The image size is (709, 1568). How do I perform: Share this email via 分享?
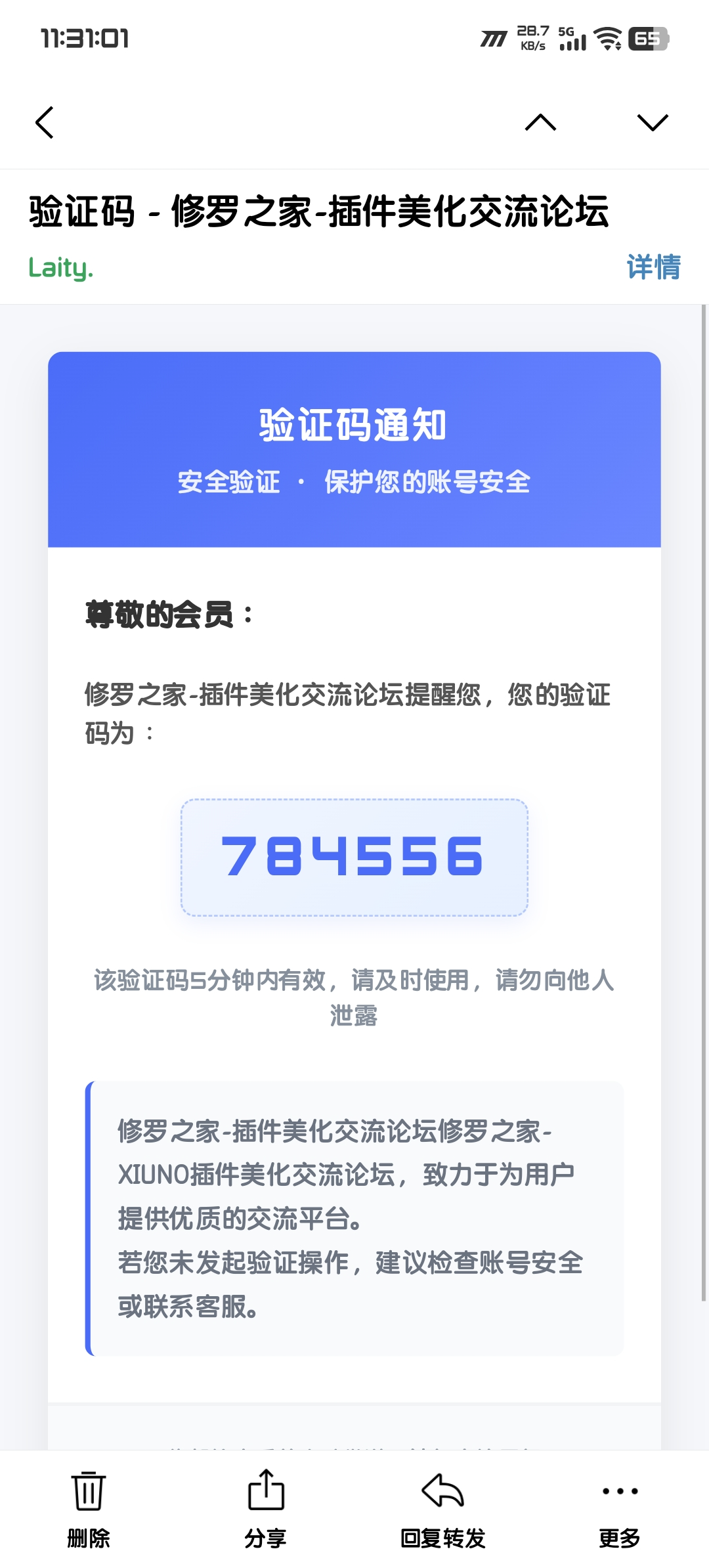pos(266,1509)
